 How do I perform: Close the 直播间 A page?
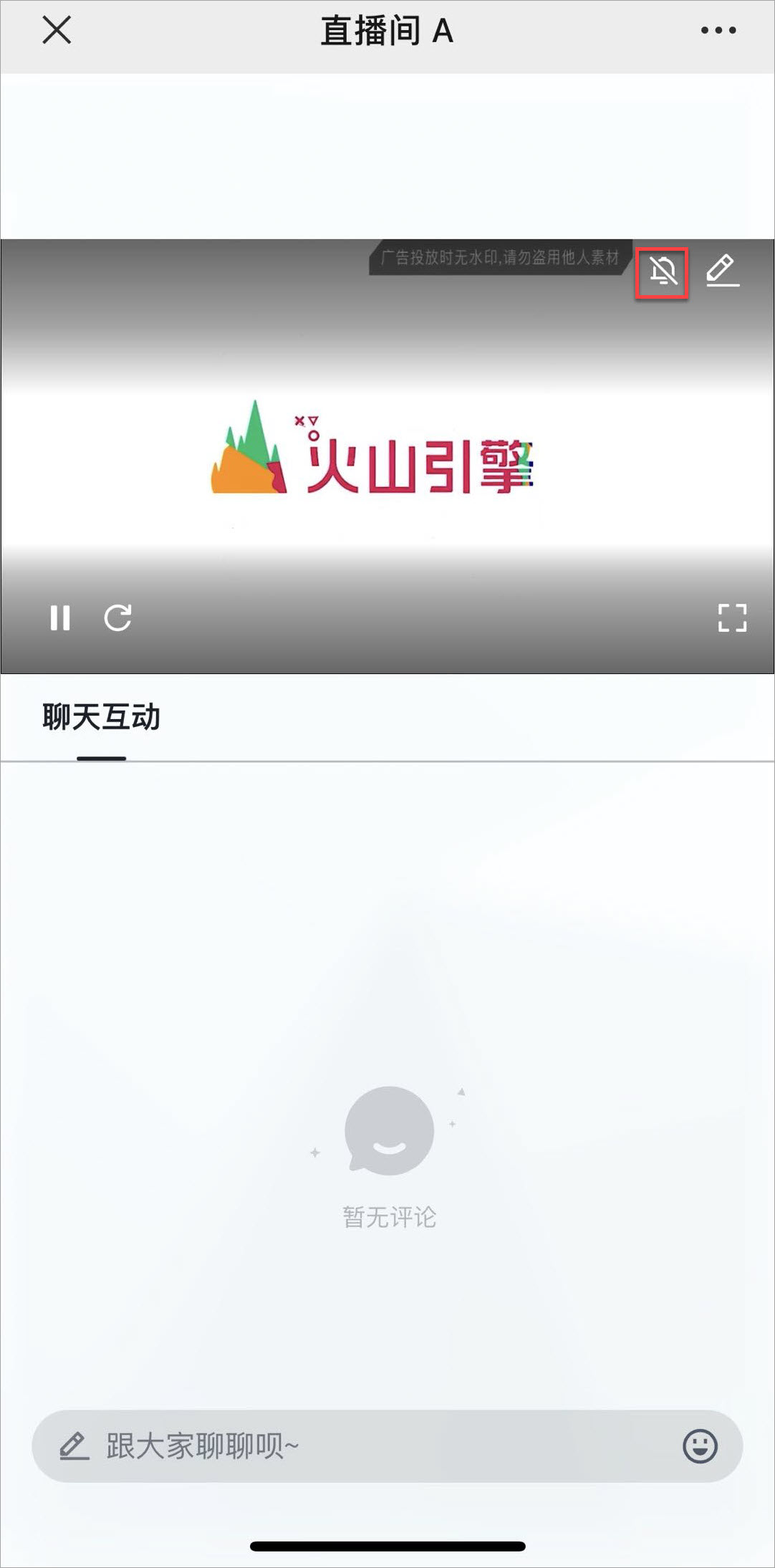57,31
